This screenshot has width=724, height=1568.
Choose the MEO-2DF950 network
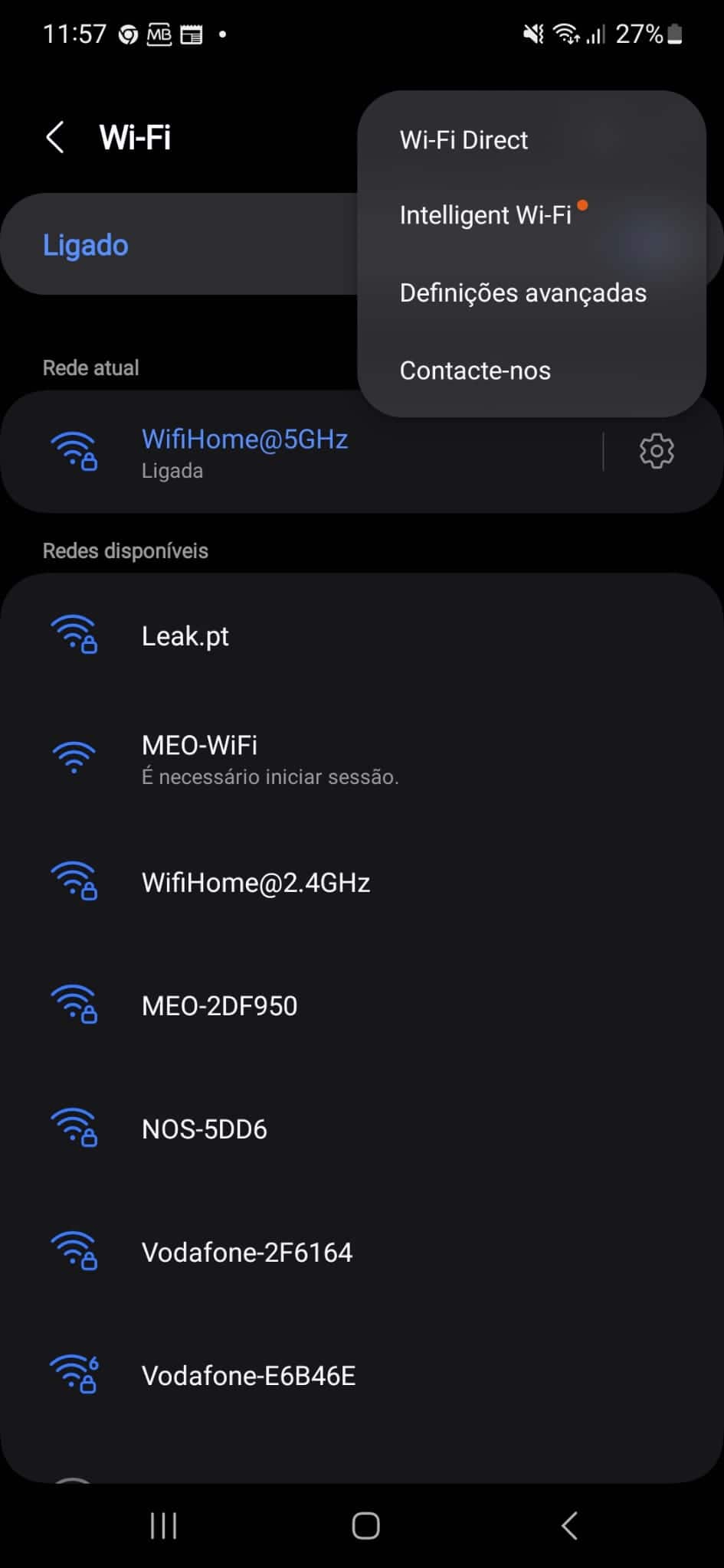220,1006
